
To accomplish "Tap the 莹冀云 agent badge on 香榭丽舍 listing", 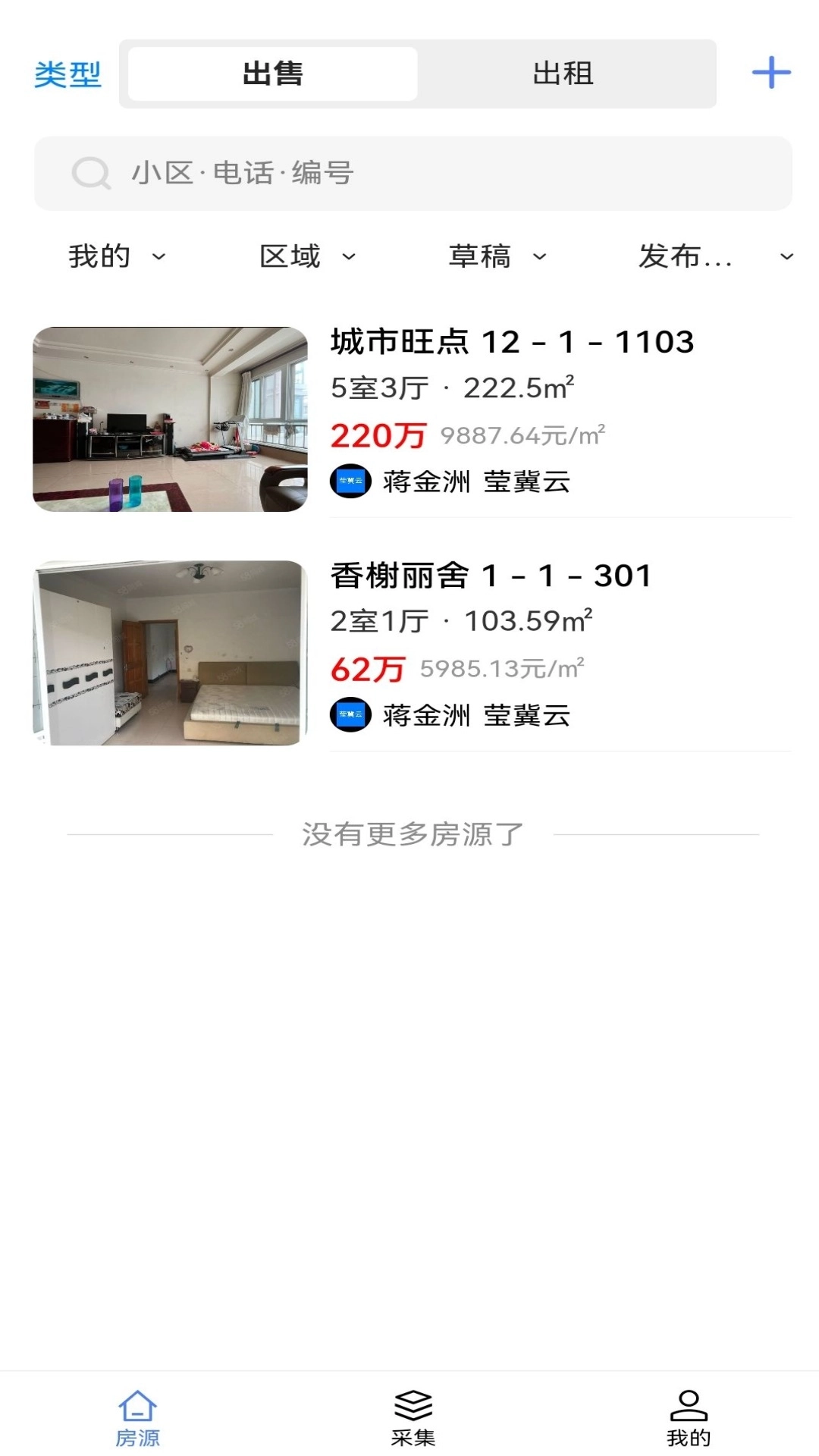I will tap(352, 714).
